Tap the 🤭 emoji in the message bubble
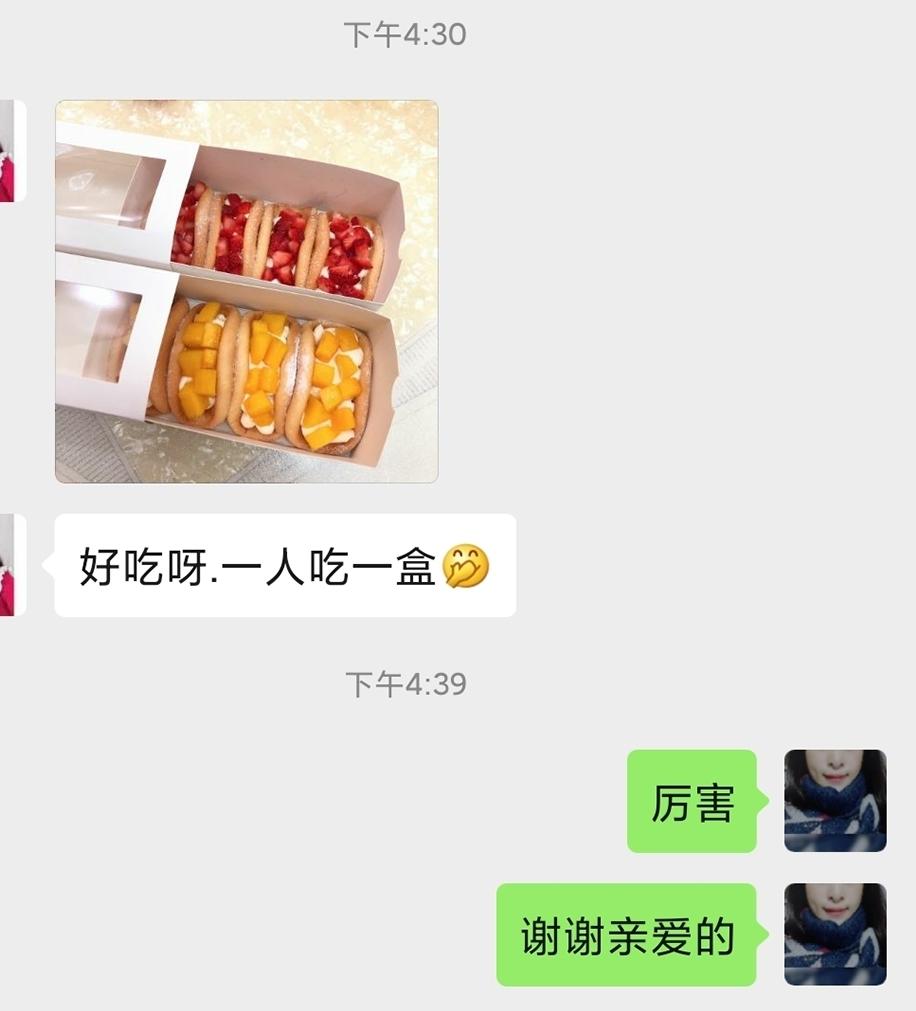916x1011 pixels. 467,567
